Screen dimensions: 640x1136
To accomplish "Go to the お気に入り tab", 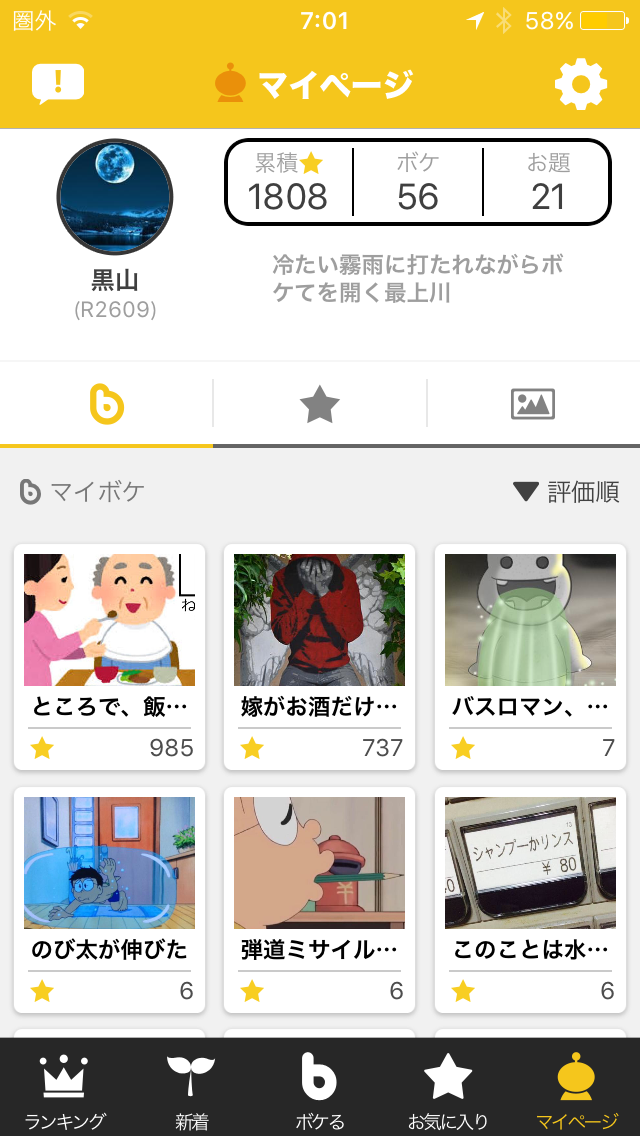I will tap(447, 1090).
